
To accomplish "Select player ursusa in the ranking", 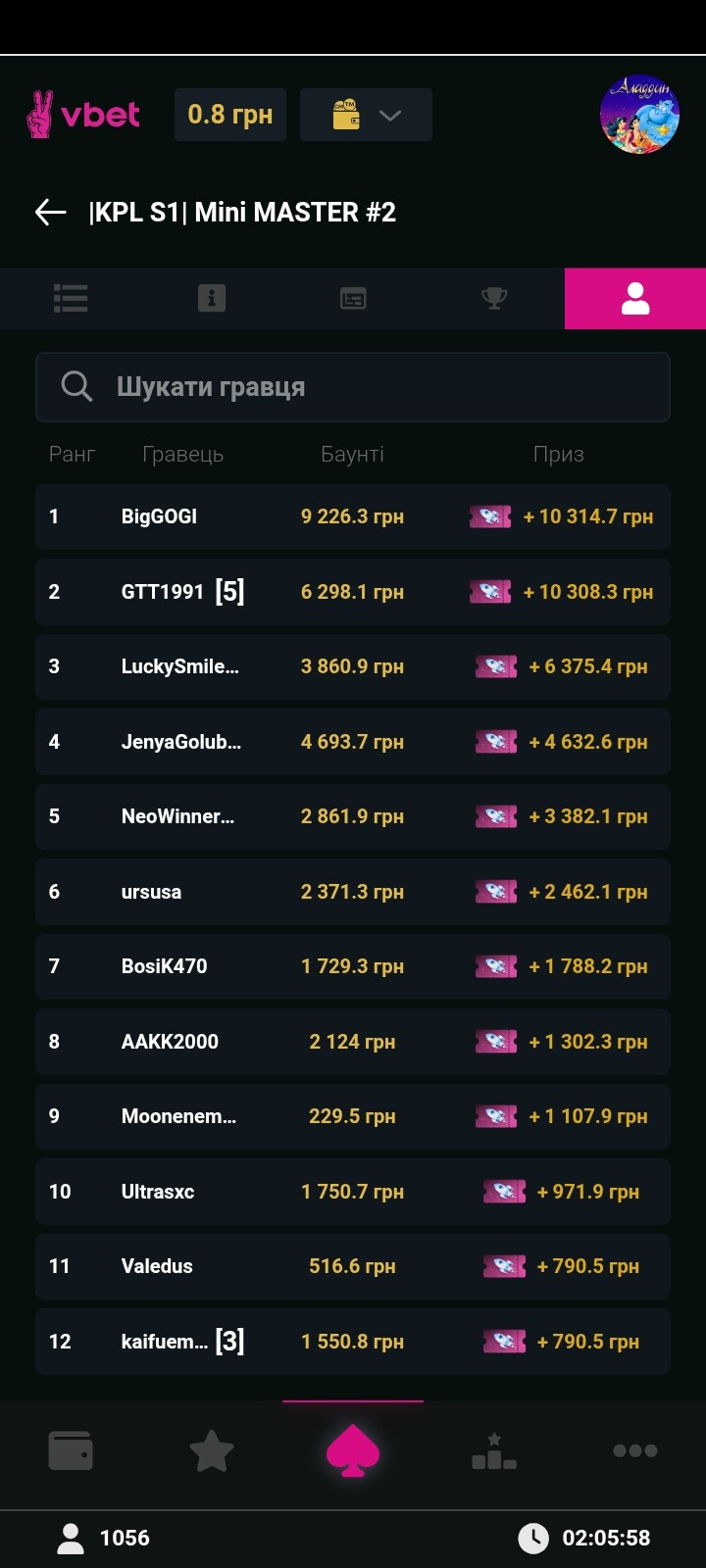I will [353, 892].
